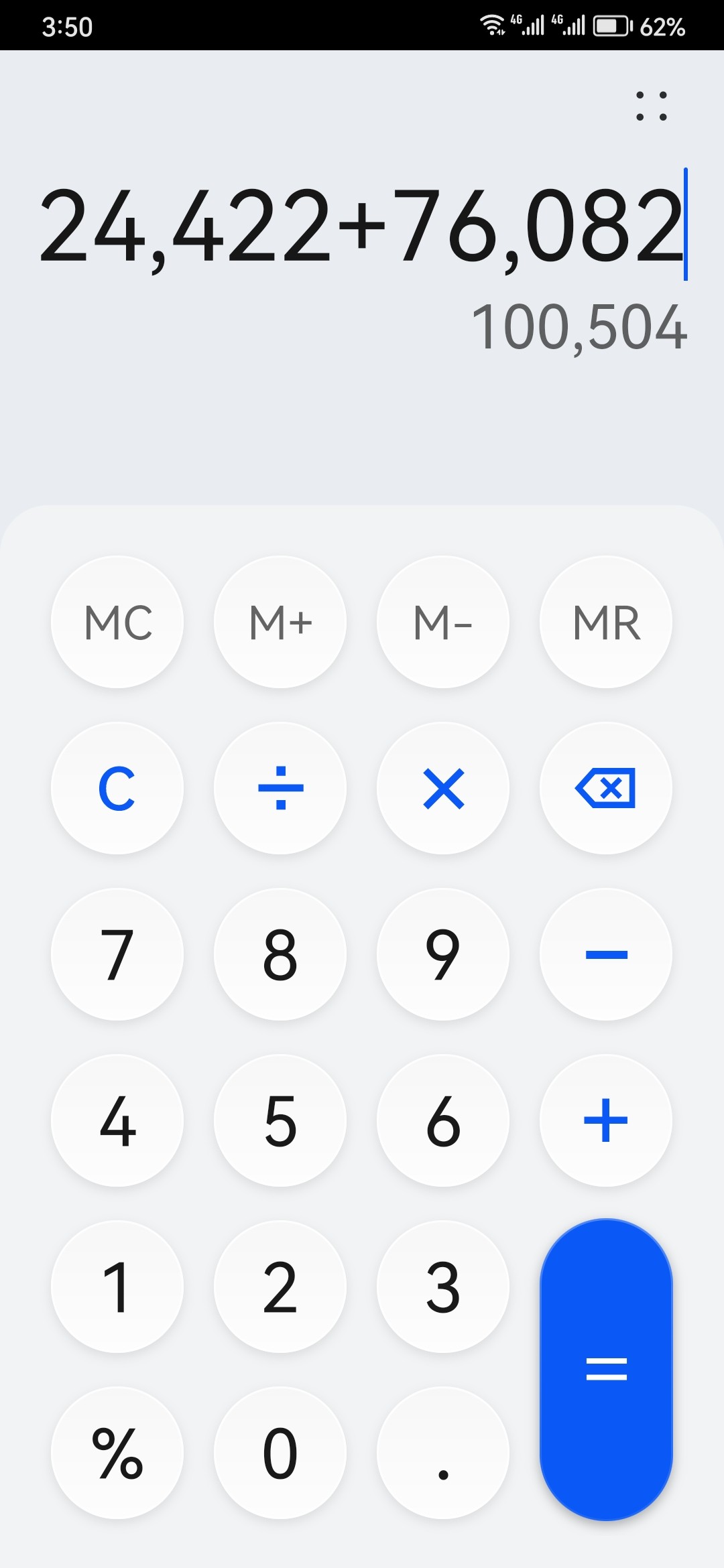Recall stored memory with MR
The width and height of the screenshot is (724, 1568).
pyautogui.click(x=606, y=622)
